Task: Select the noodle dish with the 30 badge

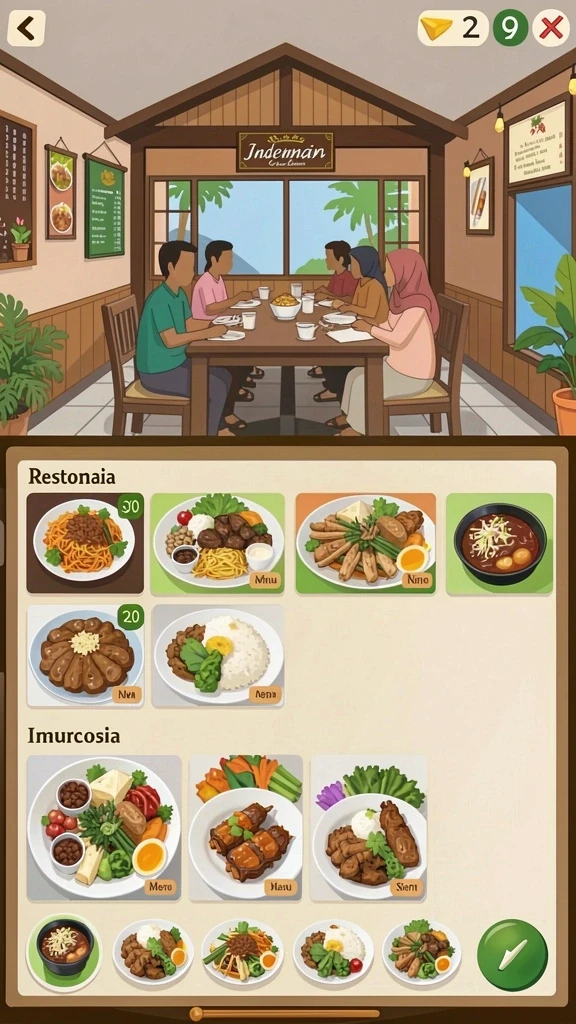Action: 85,543
